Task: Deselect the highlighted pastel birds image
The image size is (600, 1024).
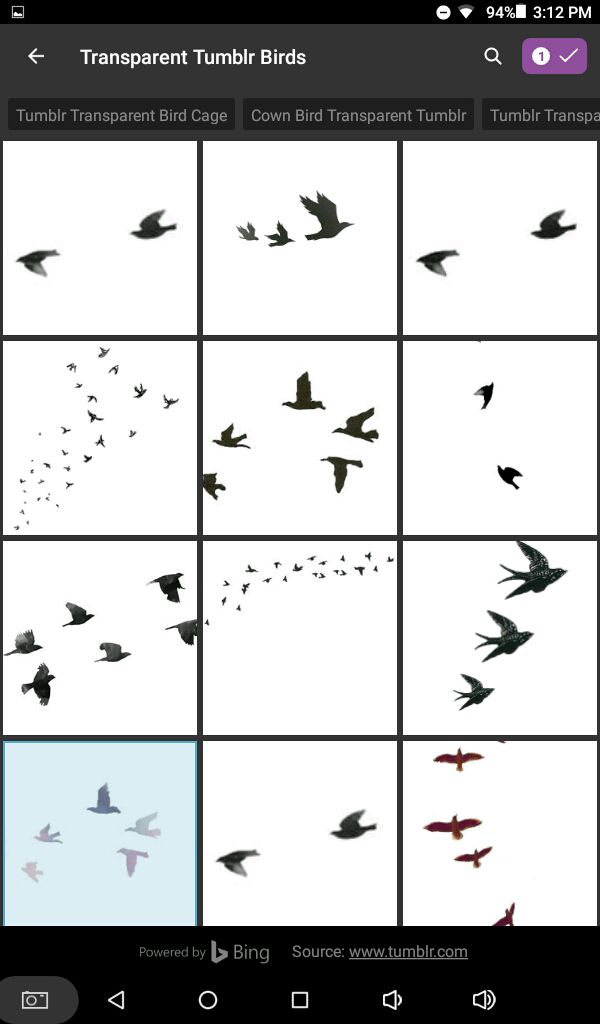Action: pyautogui.click(x=100, y=833)
